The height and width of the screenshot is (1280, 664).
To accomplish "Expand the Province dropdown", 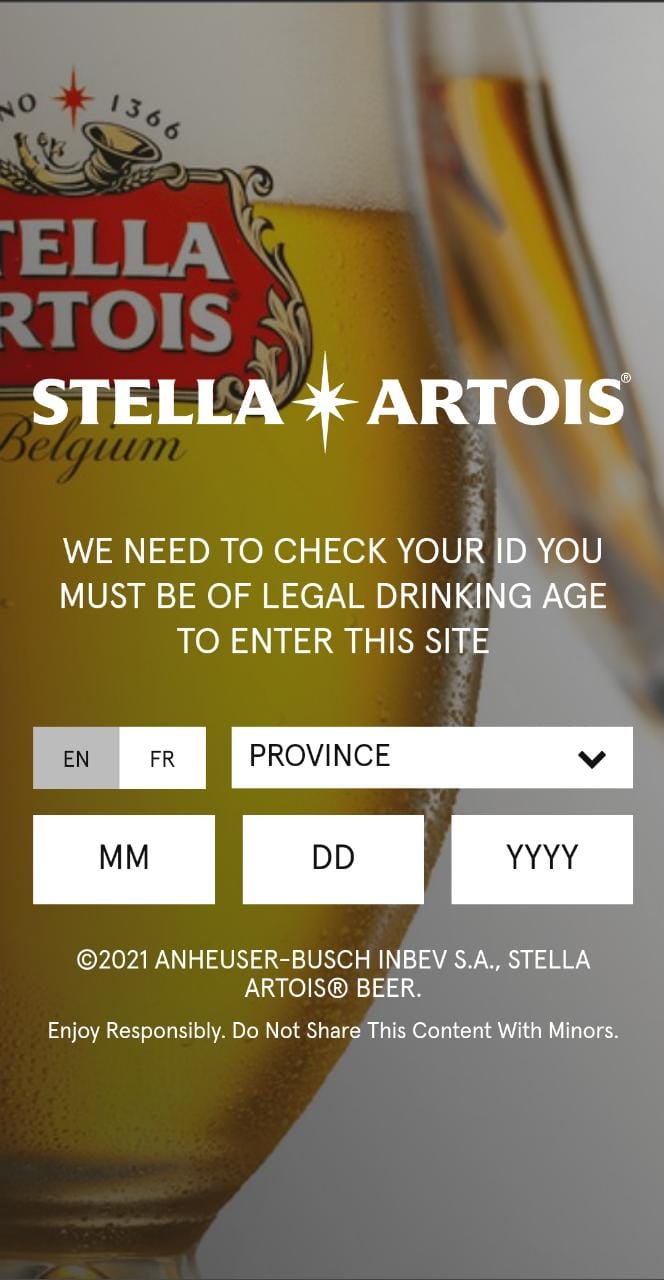I will pyautogui.click(x=432, y=757).
